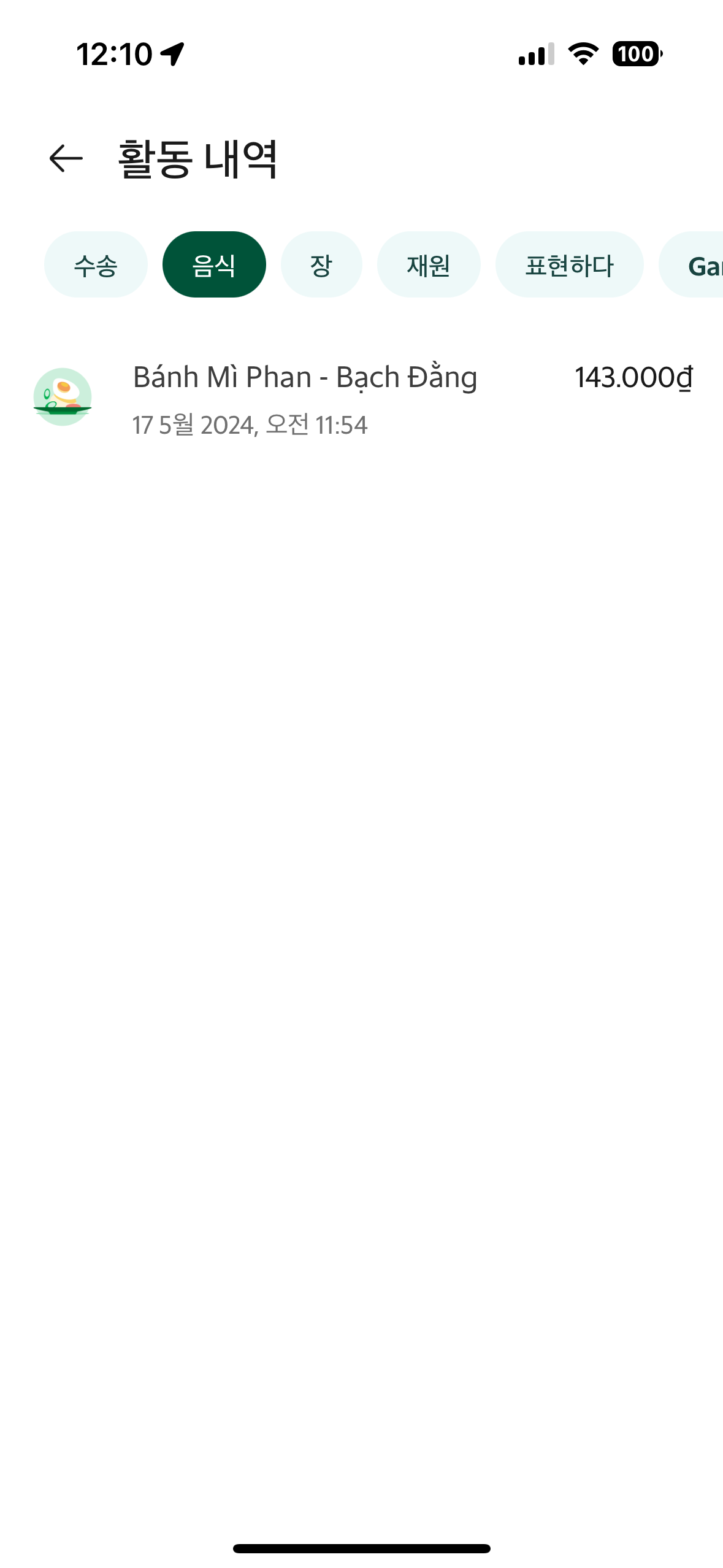723x1568 pixels.
Task: Deselect the active 음식 filter
Action: (x=213, y=264)
